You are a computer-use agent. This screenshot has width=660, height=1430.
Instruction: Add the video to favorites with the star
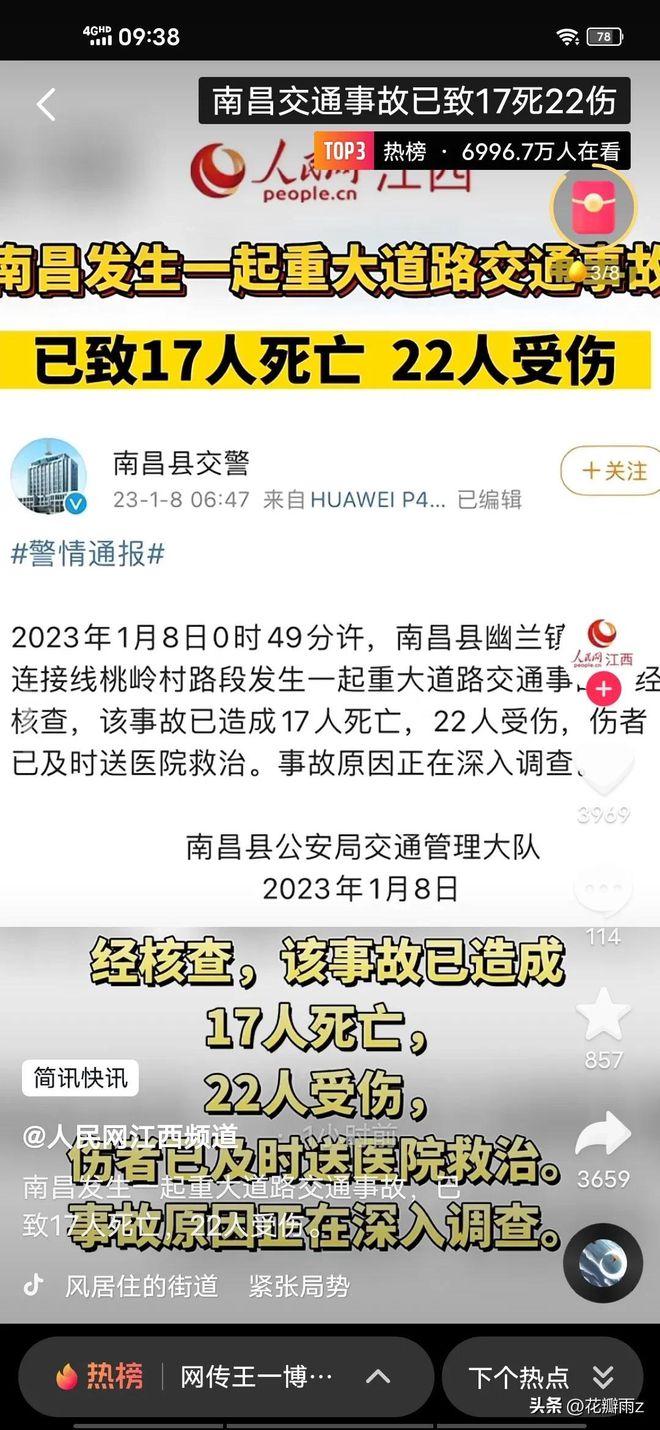tap(604, 1015)
